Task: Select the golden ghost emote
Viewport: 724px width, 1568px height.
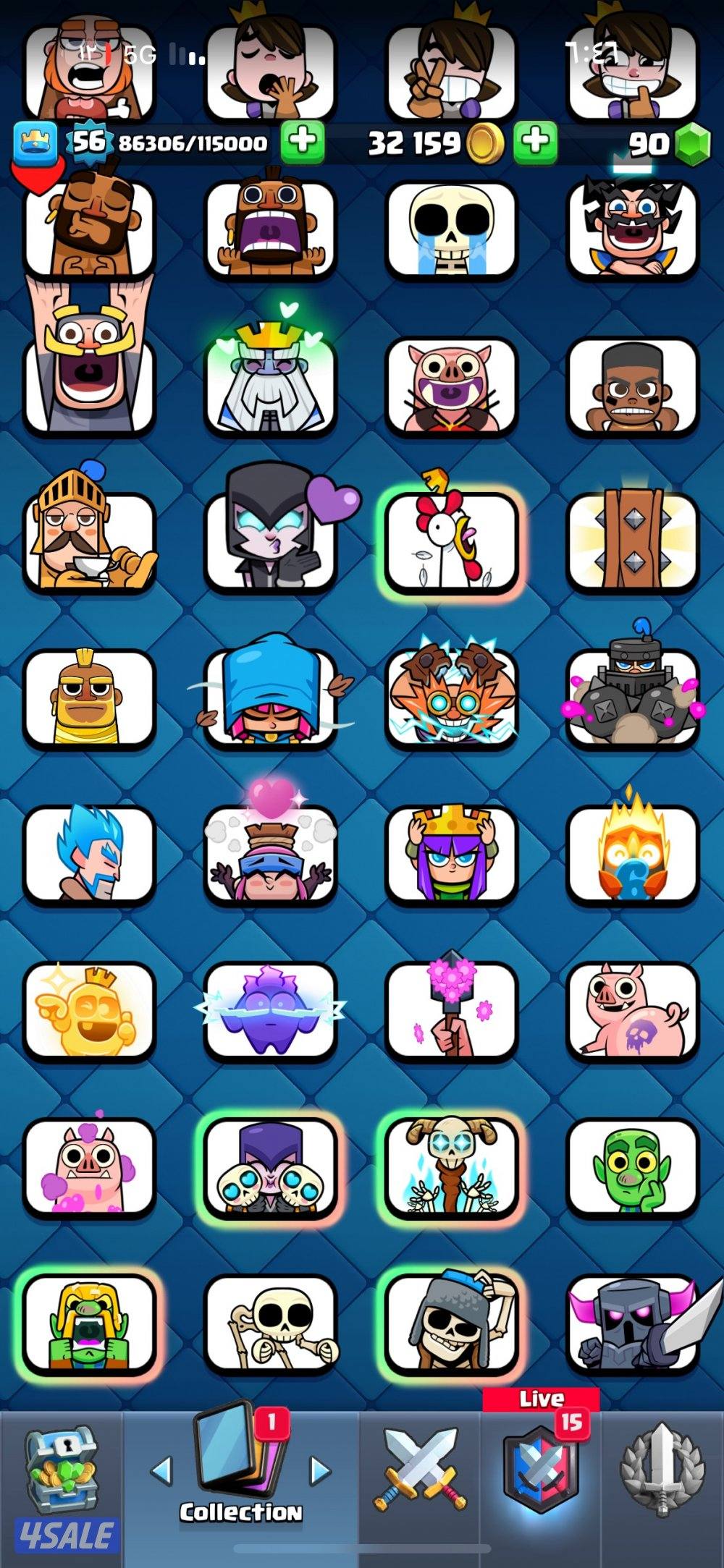Action: click(90, 1012)
